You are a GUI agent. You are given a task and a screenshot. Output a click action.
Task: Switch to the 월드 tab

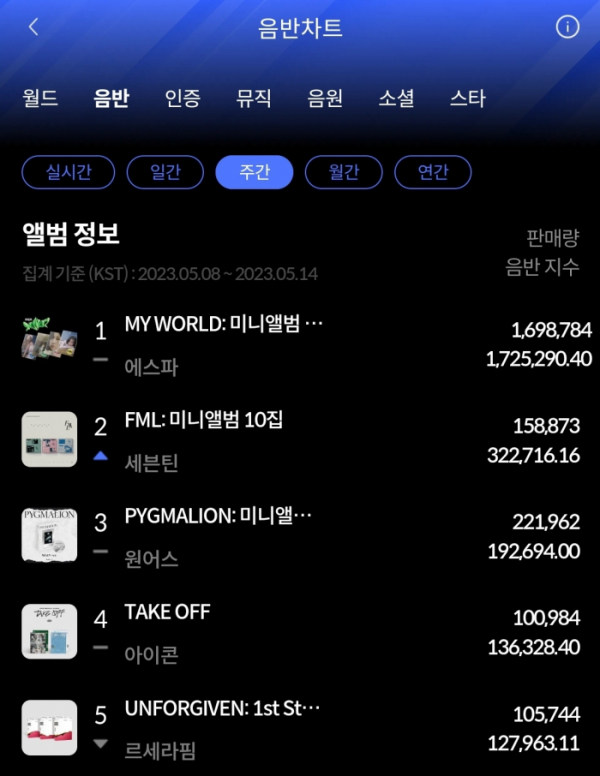40,98
